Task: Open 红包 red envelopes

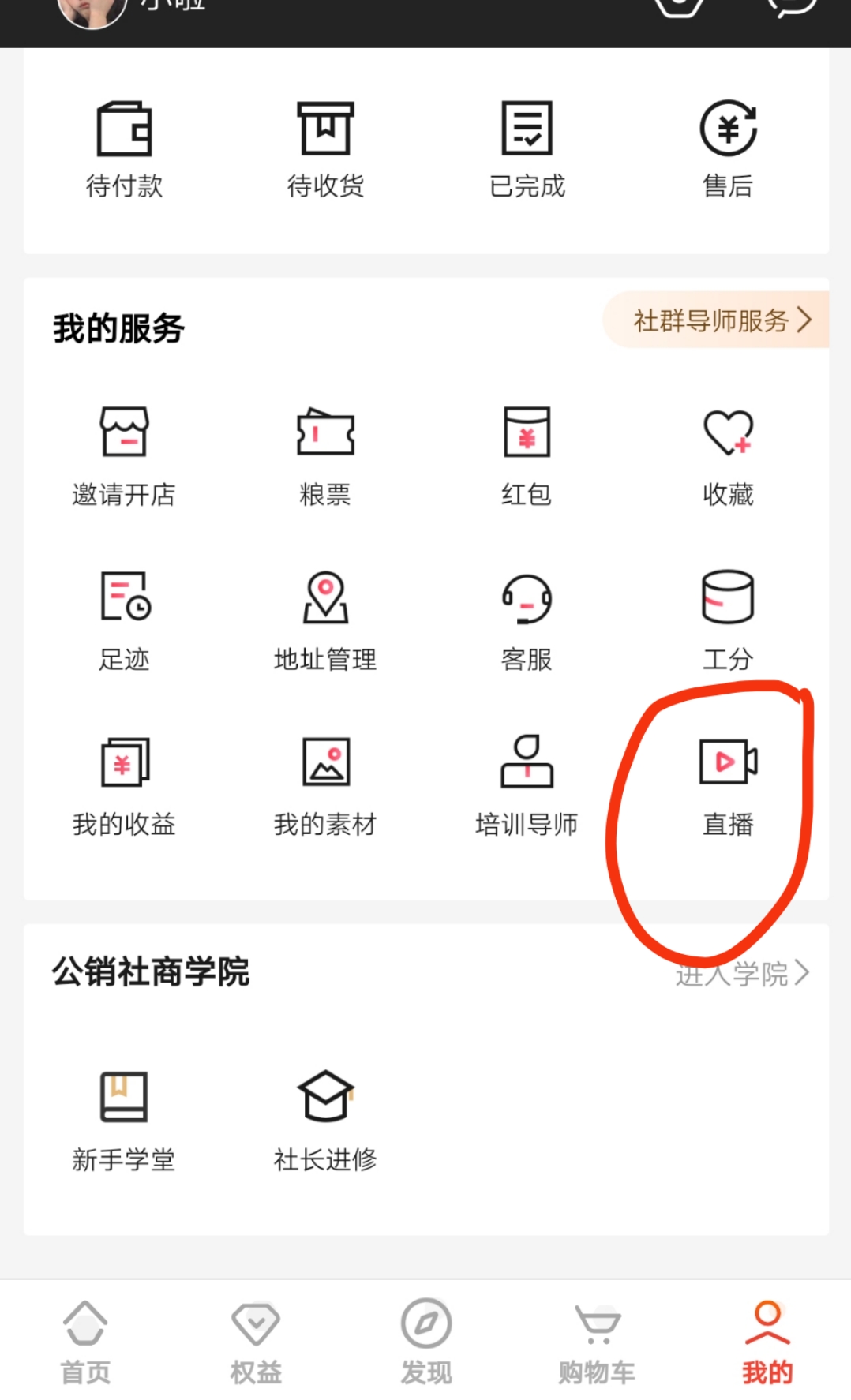Action: 527,456
